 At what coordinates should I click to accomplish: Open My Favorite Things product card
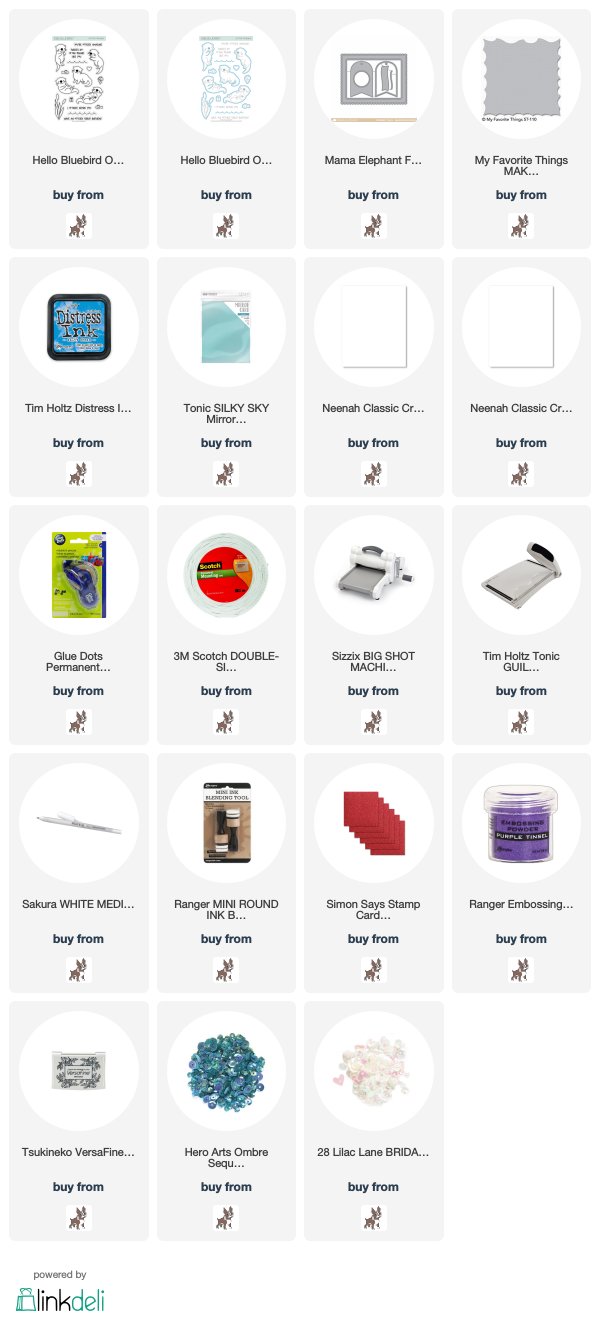click(x=521, y=129)
